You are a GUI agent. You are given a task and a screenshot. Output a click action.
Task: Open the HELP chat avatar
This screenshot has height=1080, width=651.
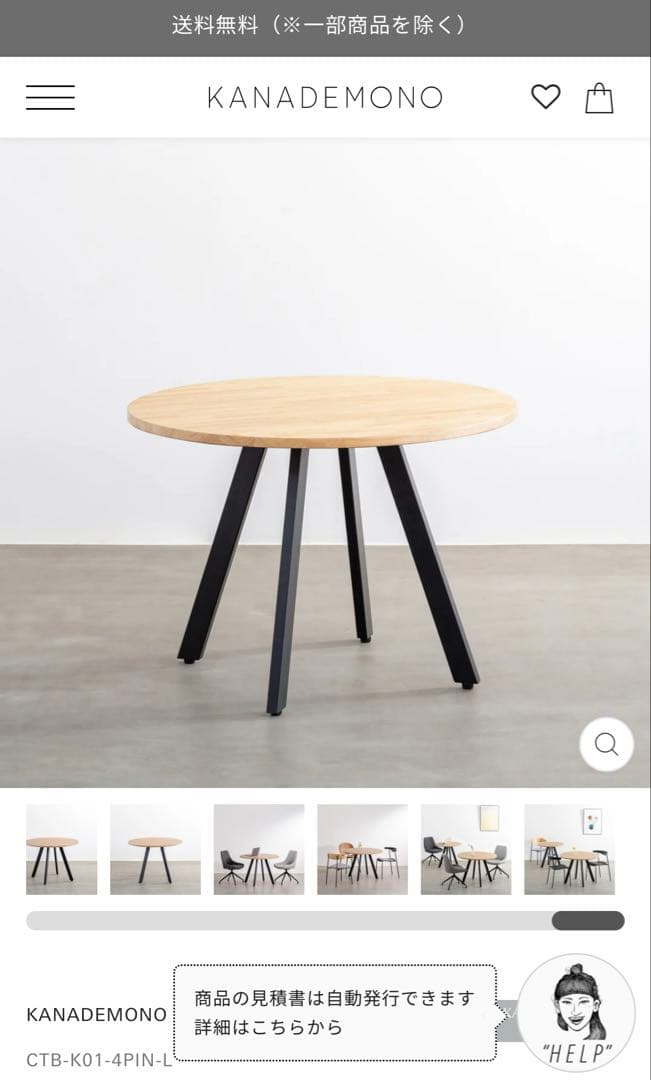(x=576, y=1011)
